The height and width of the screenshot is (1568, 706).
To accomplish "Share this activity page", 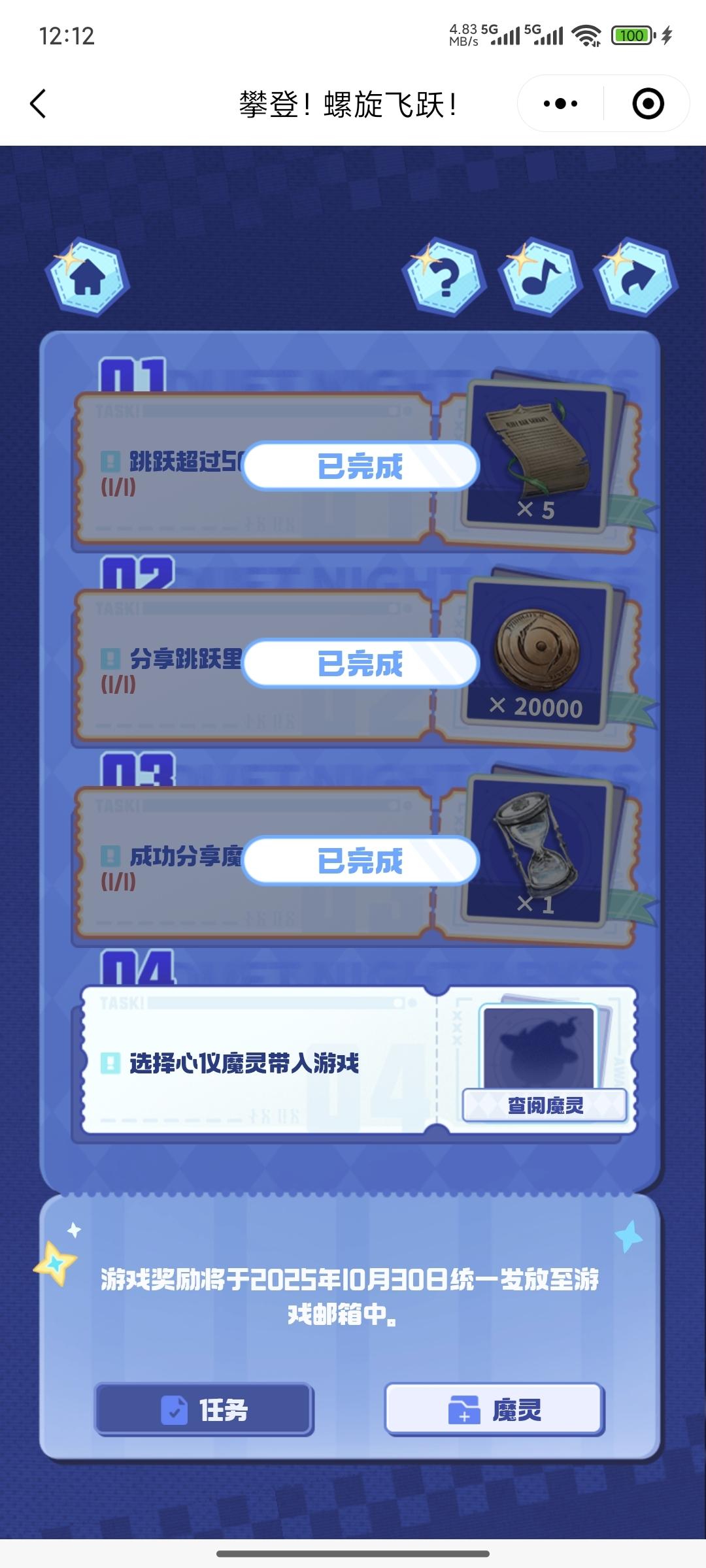I will pos(635,278).
